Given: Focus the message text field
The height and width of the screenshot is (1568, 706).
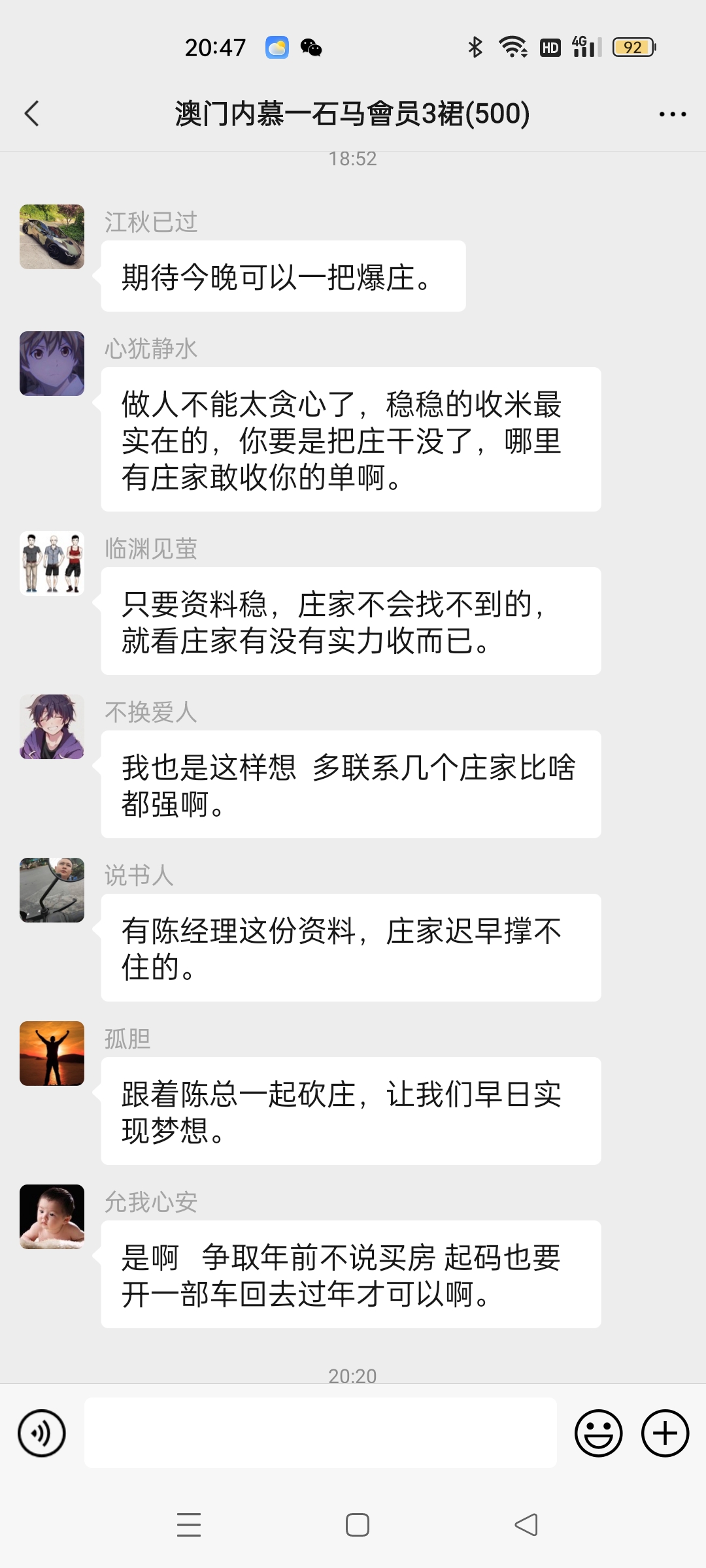Looking at the screenshot, I should click(x=320, y=1433).
